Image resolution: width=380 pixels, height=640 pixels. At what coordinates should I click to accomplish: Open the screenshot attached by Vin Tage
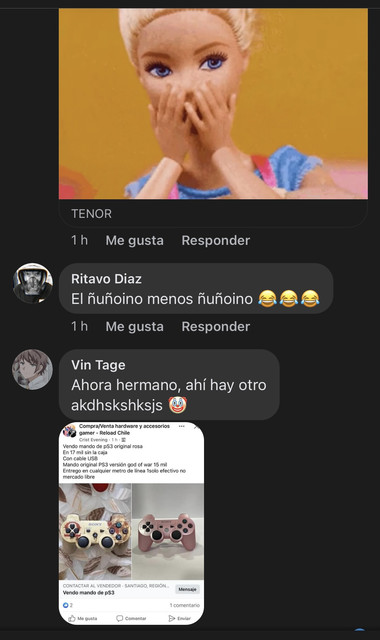[131, 523]
